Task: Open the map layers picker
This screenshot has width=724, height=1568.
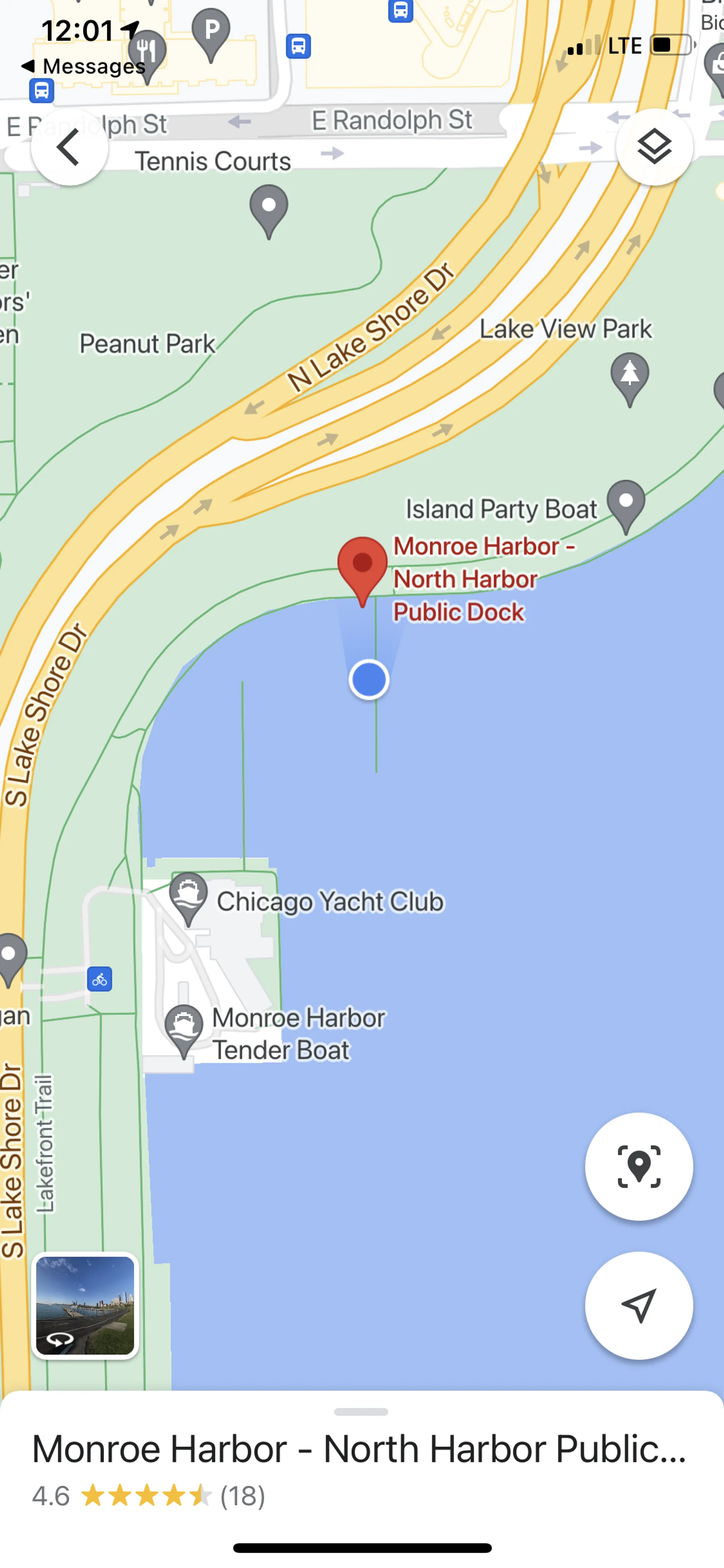Action: coord(654,146)
